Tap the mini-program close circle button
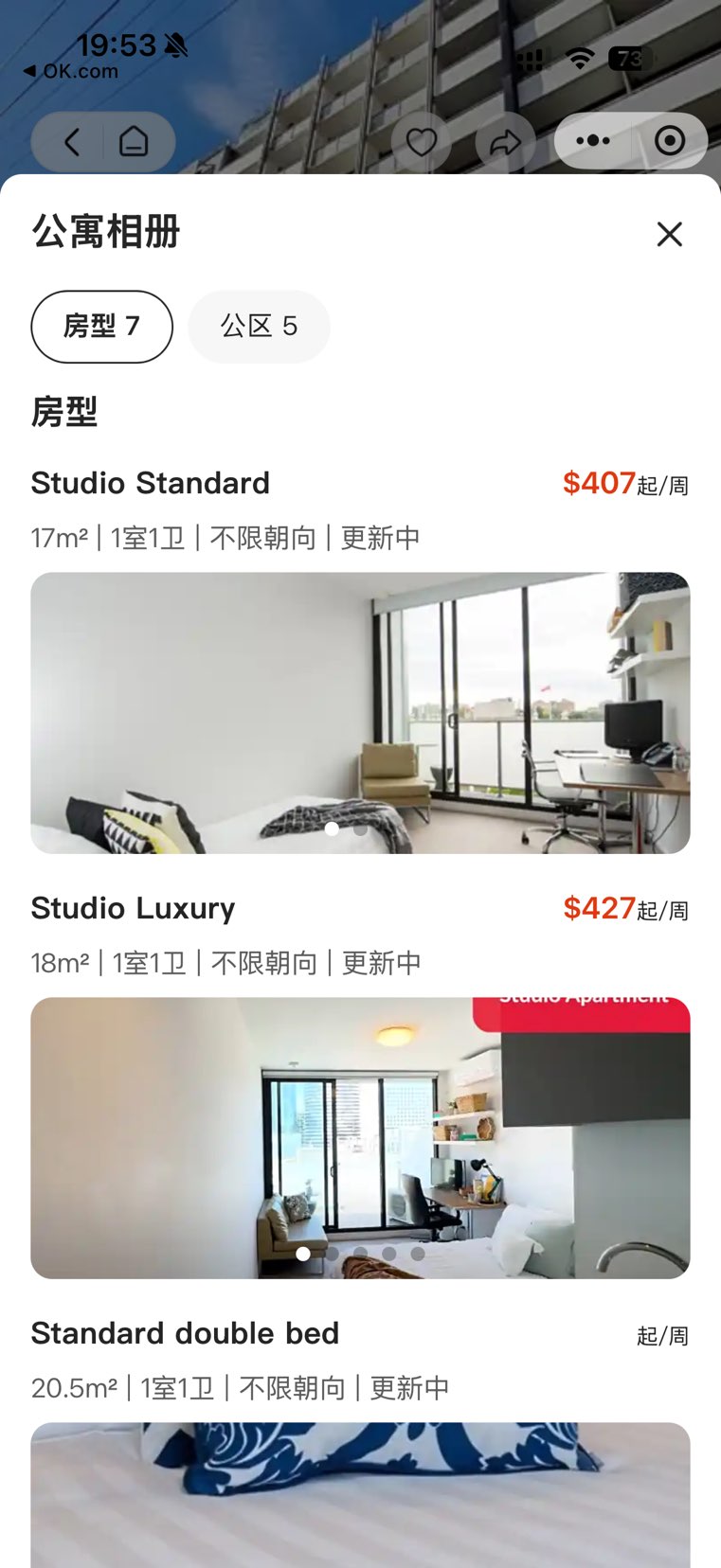The width and height of the screenshot is (721, 1568). click(x=670, y=141)
